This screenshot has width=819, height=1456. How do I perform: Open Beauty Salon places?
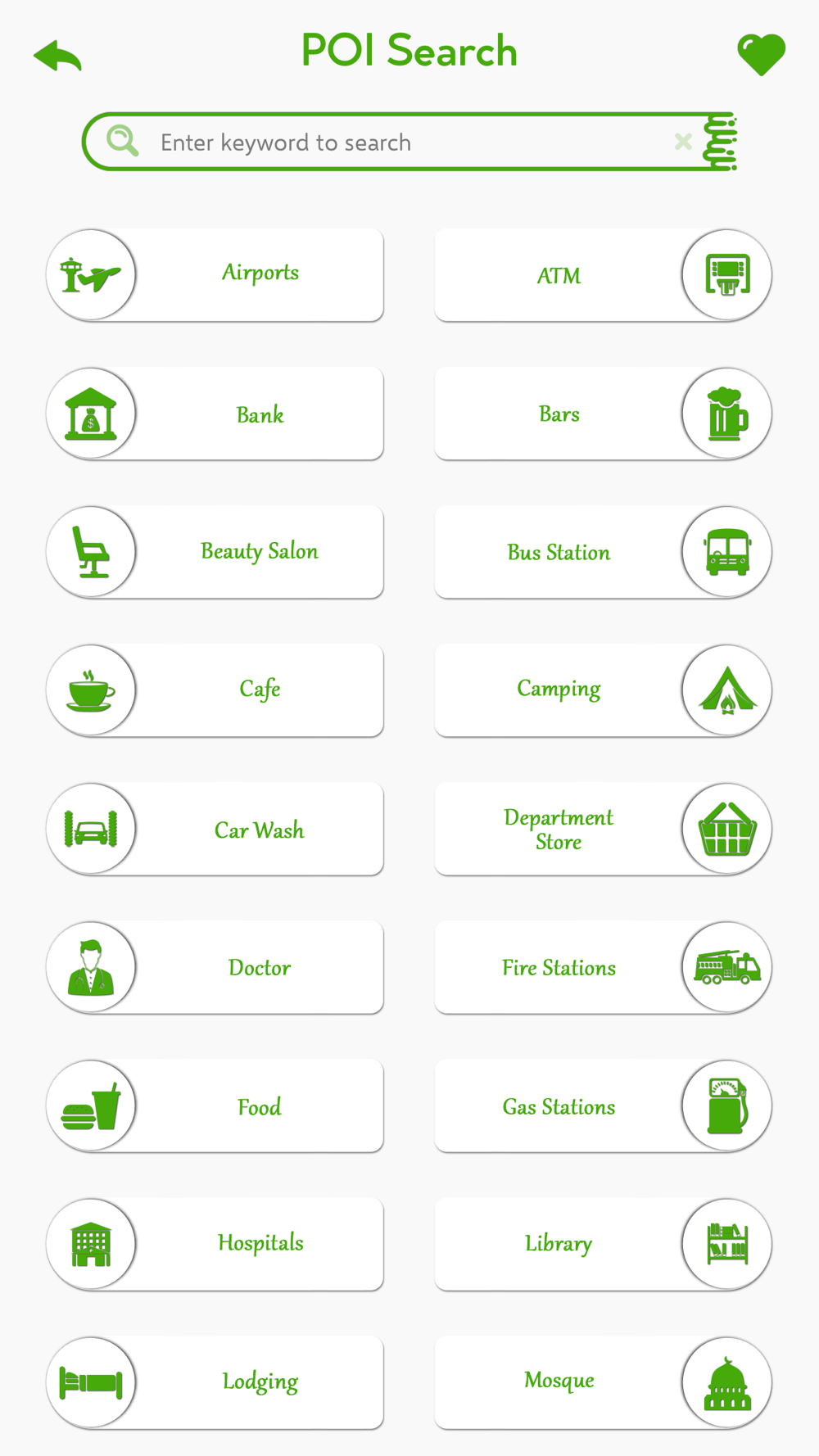click(x=215, y=552)
